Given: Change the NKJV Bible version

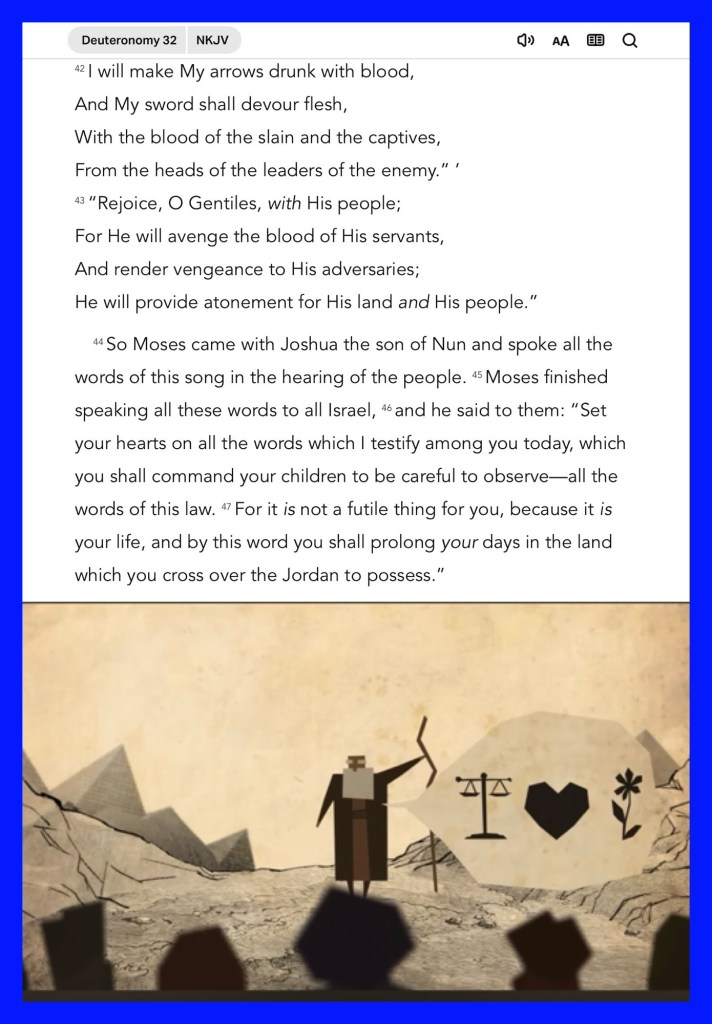Looking at the screenshot, I should (x=214, y=40).
